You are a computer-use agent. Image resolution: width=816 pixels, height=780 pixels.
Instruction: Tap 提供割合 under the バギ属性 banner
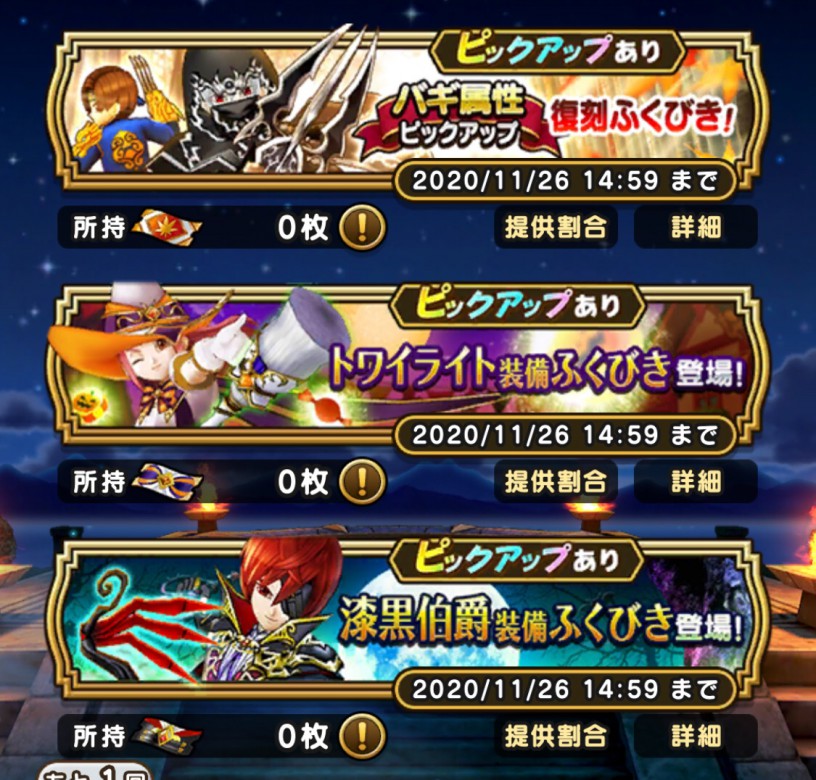(555, 227)
